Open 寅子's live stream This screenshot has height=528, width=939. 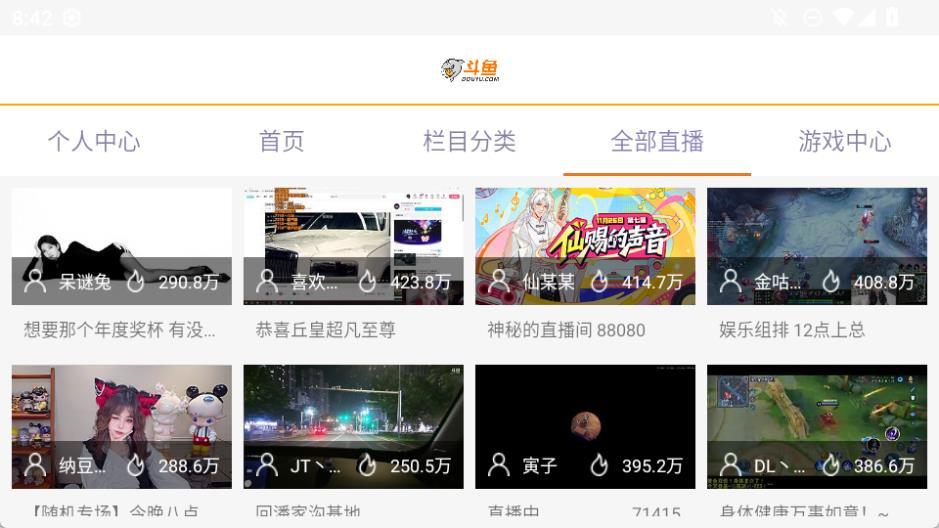(585, 425)
